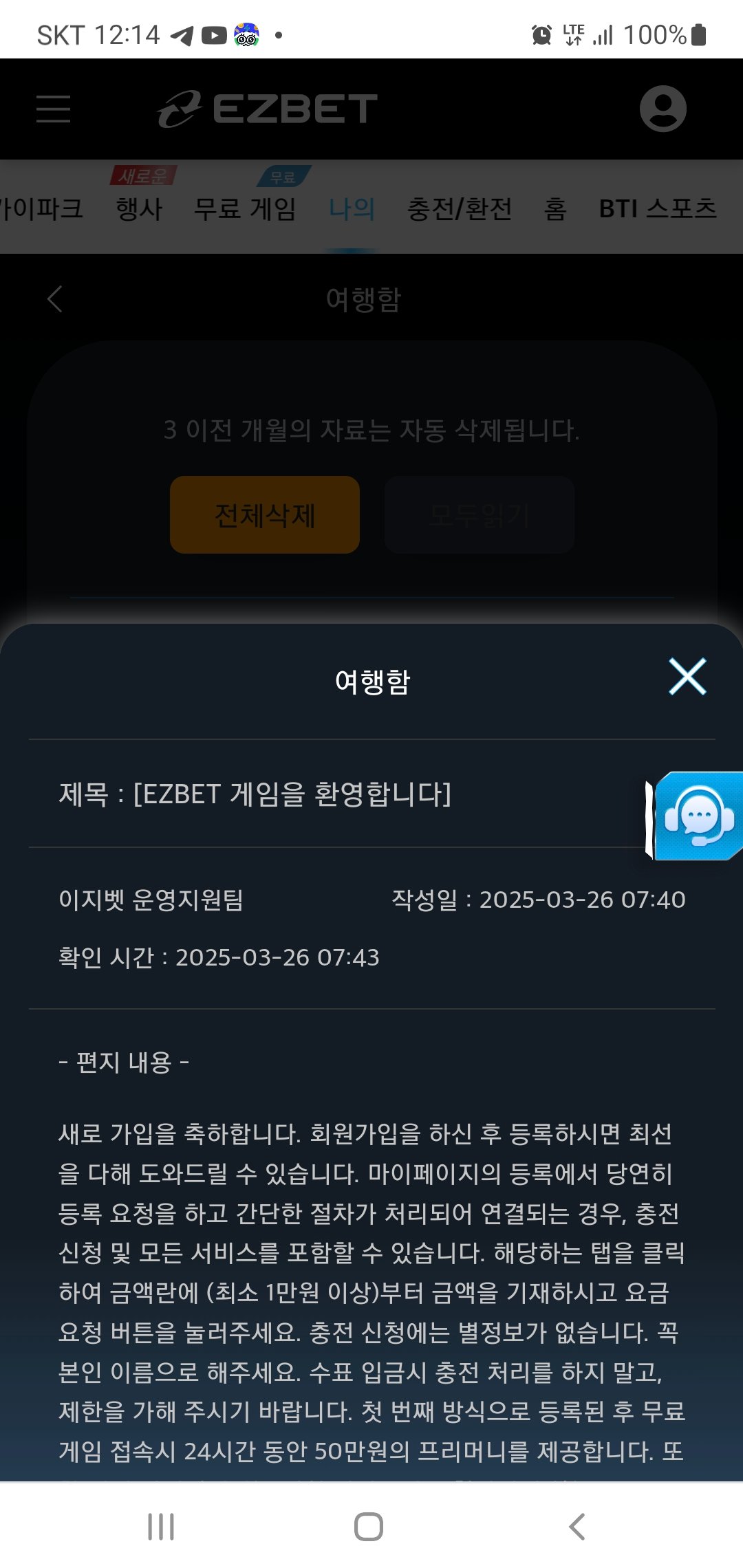Tap the 전체삭제 button

265,515
